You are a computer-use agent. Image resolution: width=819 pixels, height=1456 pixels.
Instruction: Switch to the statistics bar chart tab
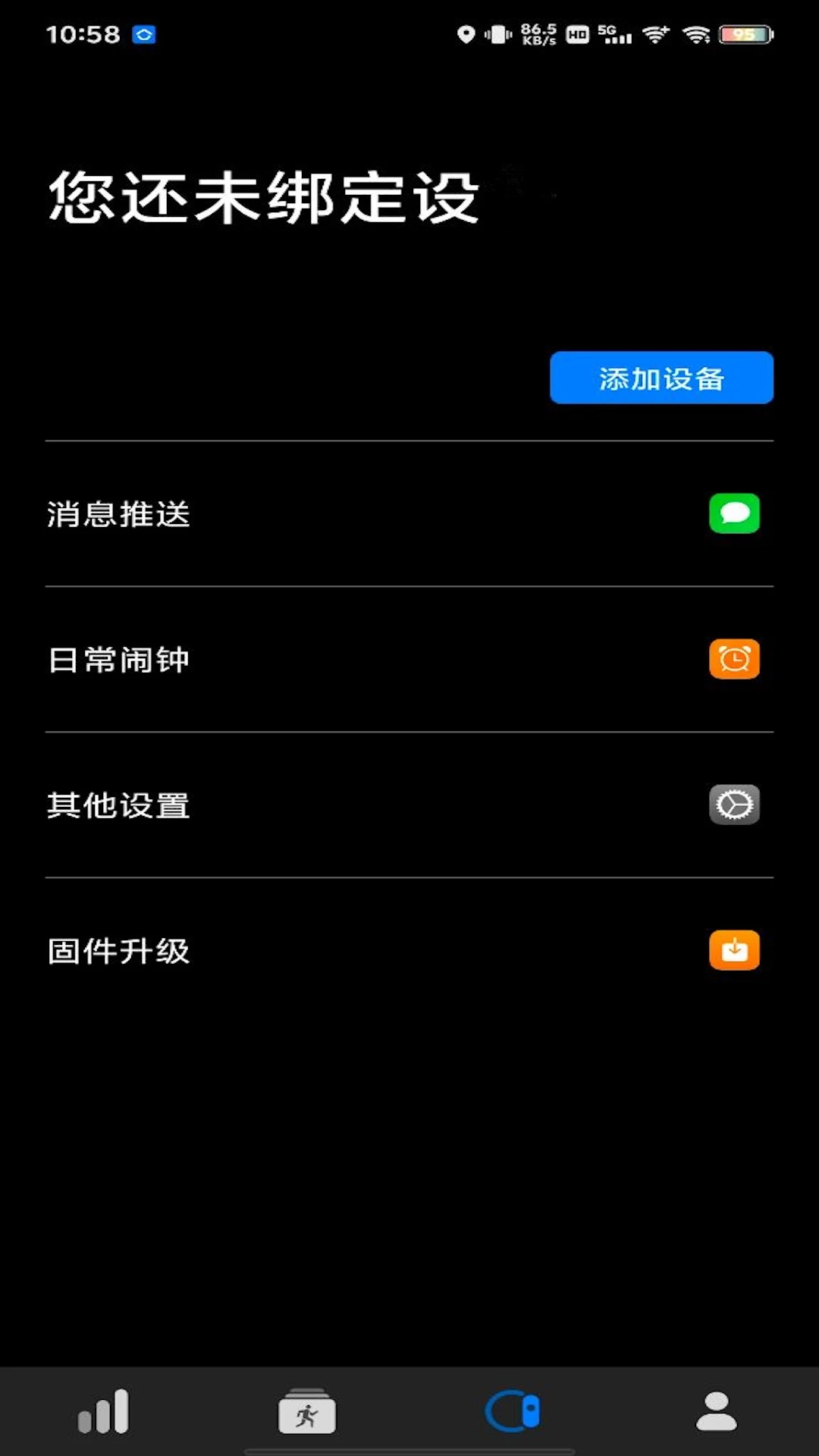pos(103,1411)
